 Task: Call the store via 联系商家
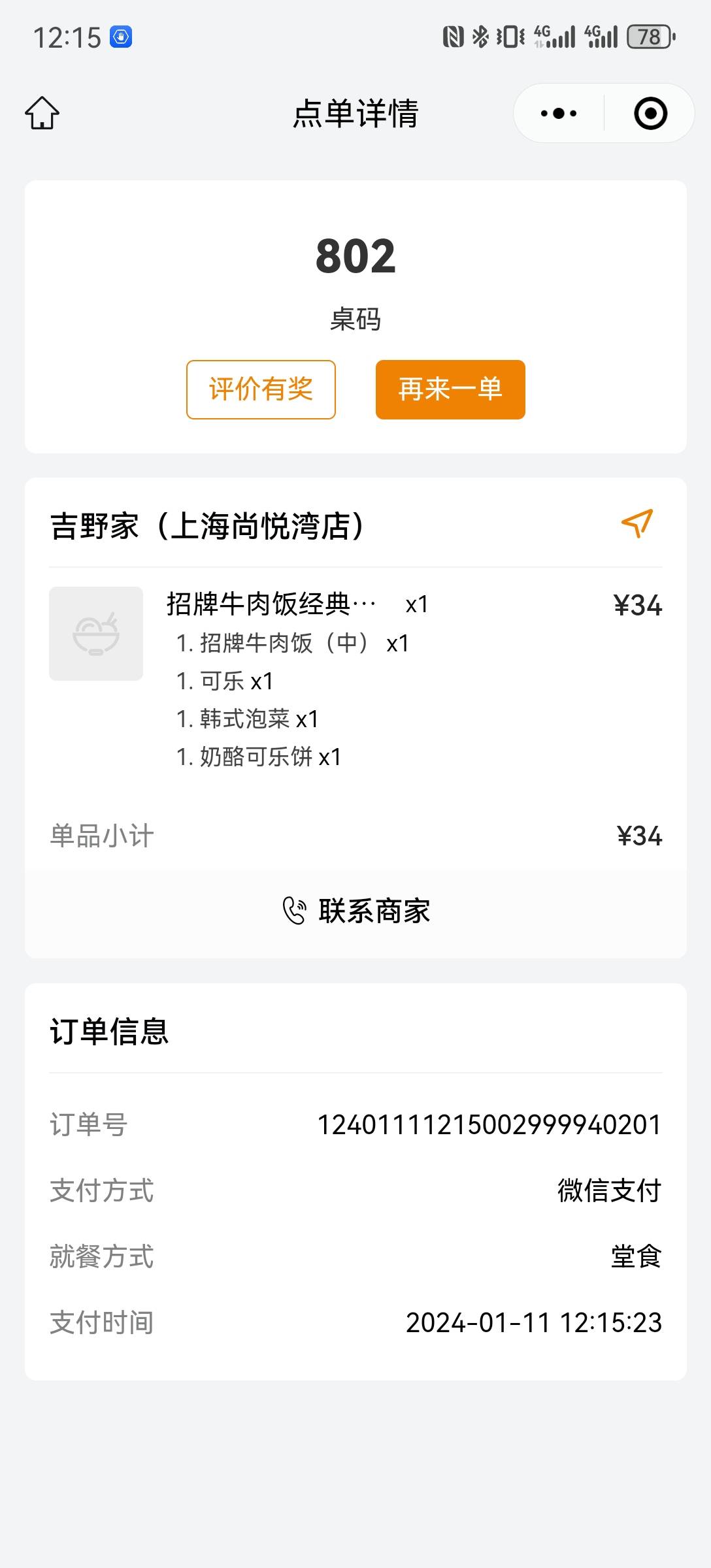coord(356,911)
